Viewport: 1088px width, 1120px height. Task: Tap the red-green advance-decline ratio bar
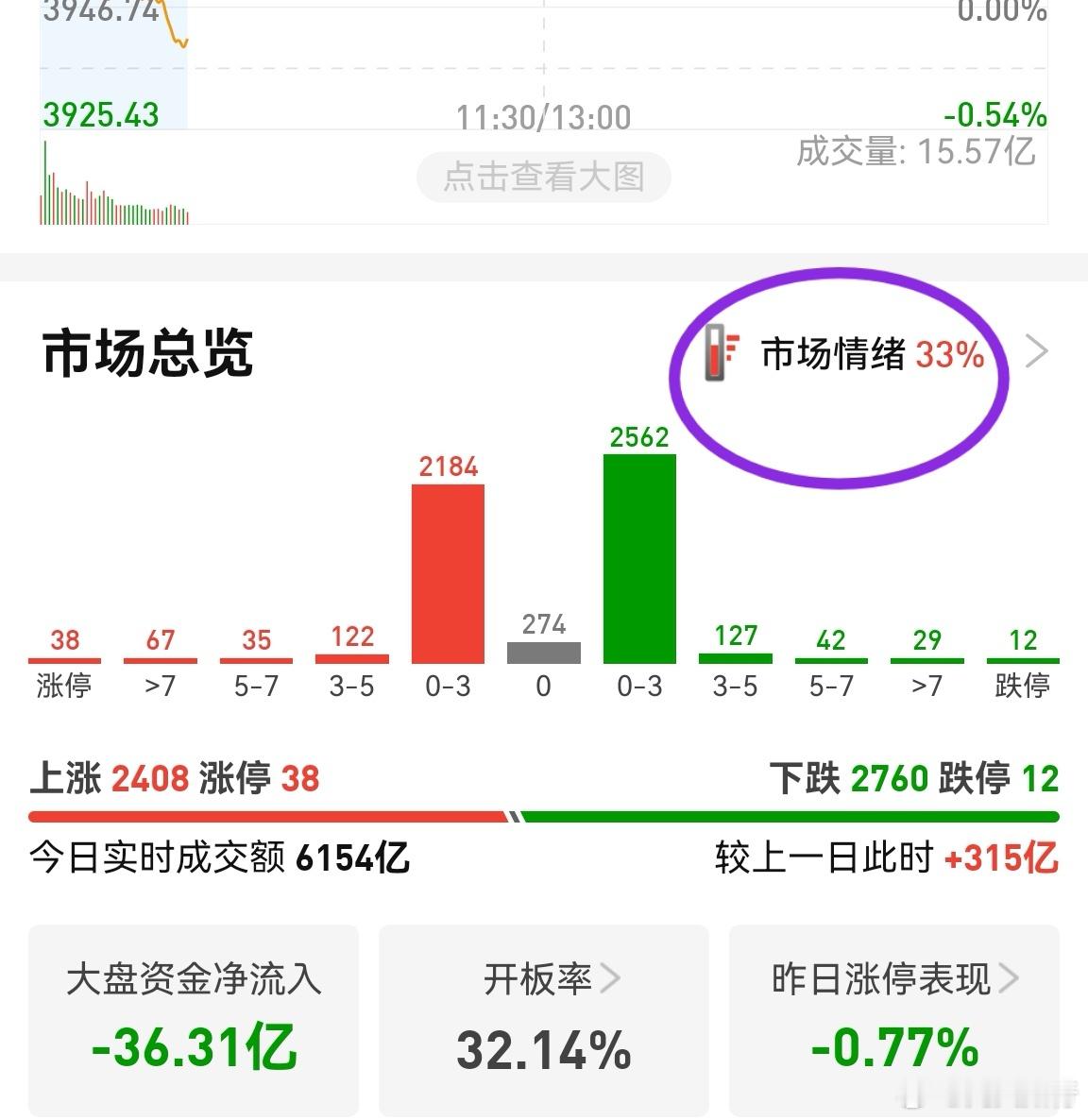point(544,814)
